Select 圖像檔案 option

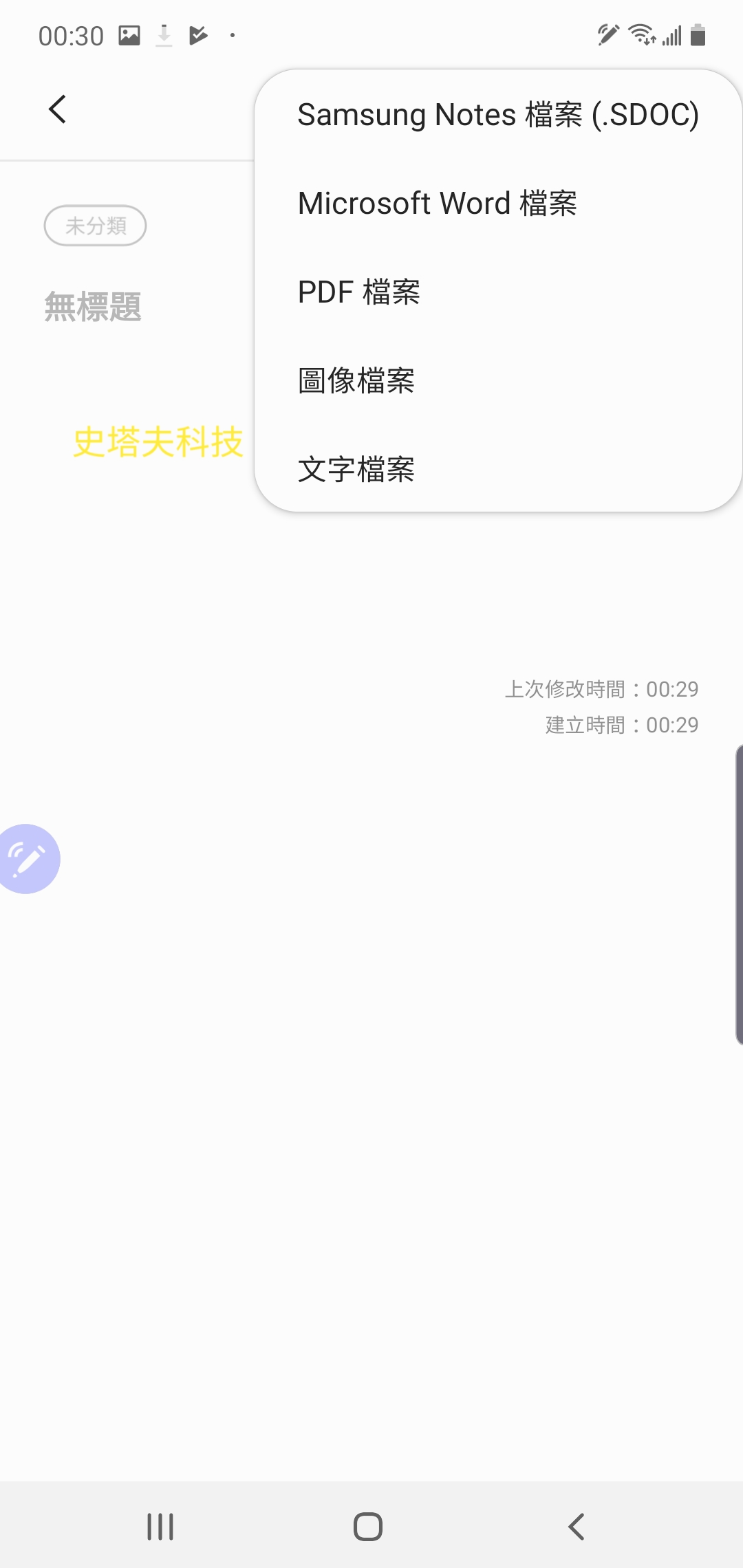[x=498, y=381]
